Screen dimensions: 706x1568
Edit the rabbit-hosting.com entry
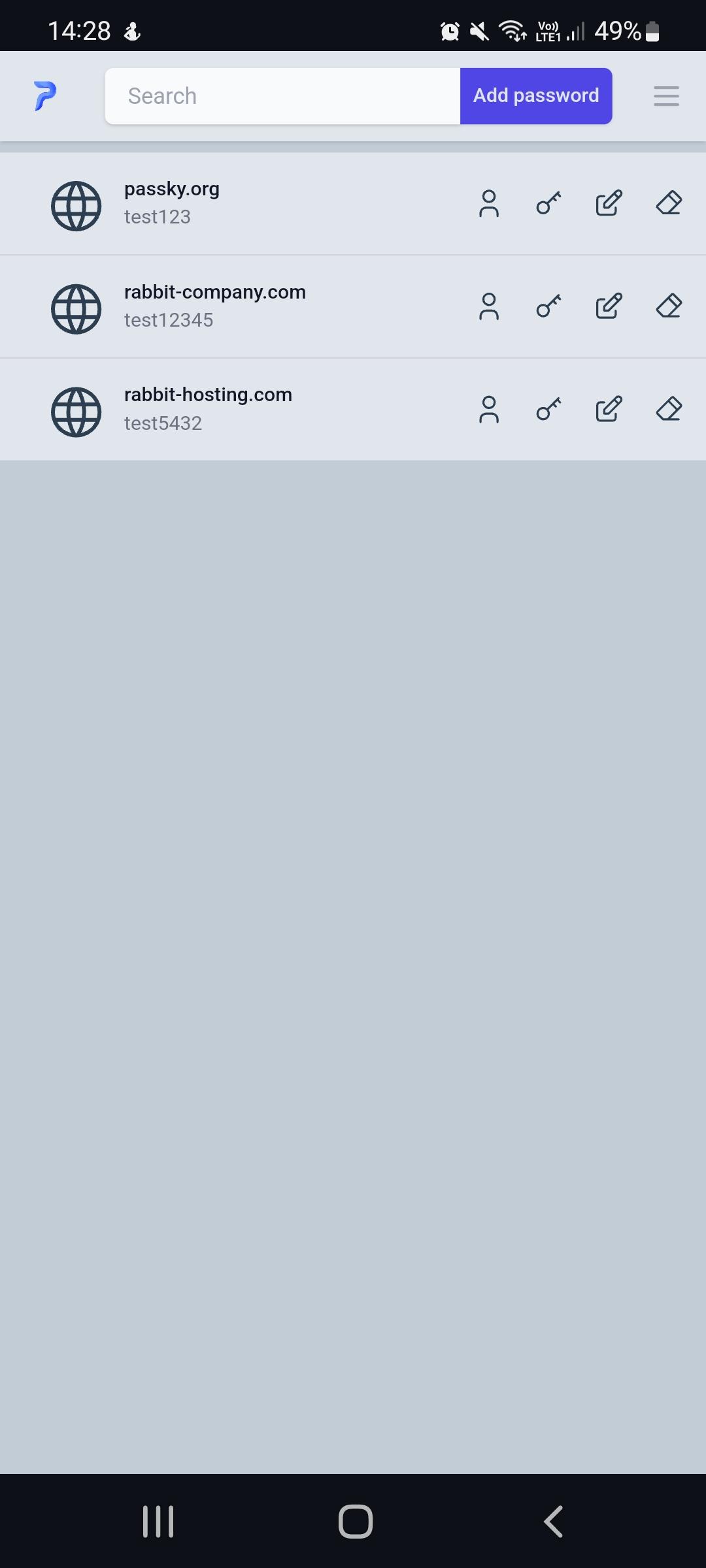tap(609, 410)
